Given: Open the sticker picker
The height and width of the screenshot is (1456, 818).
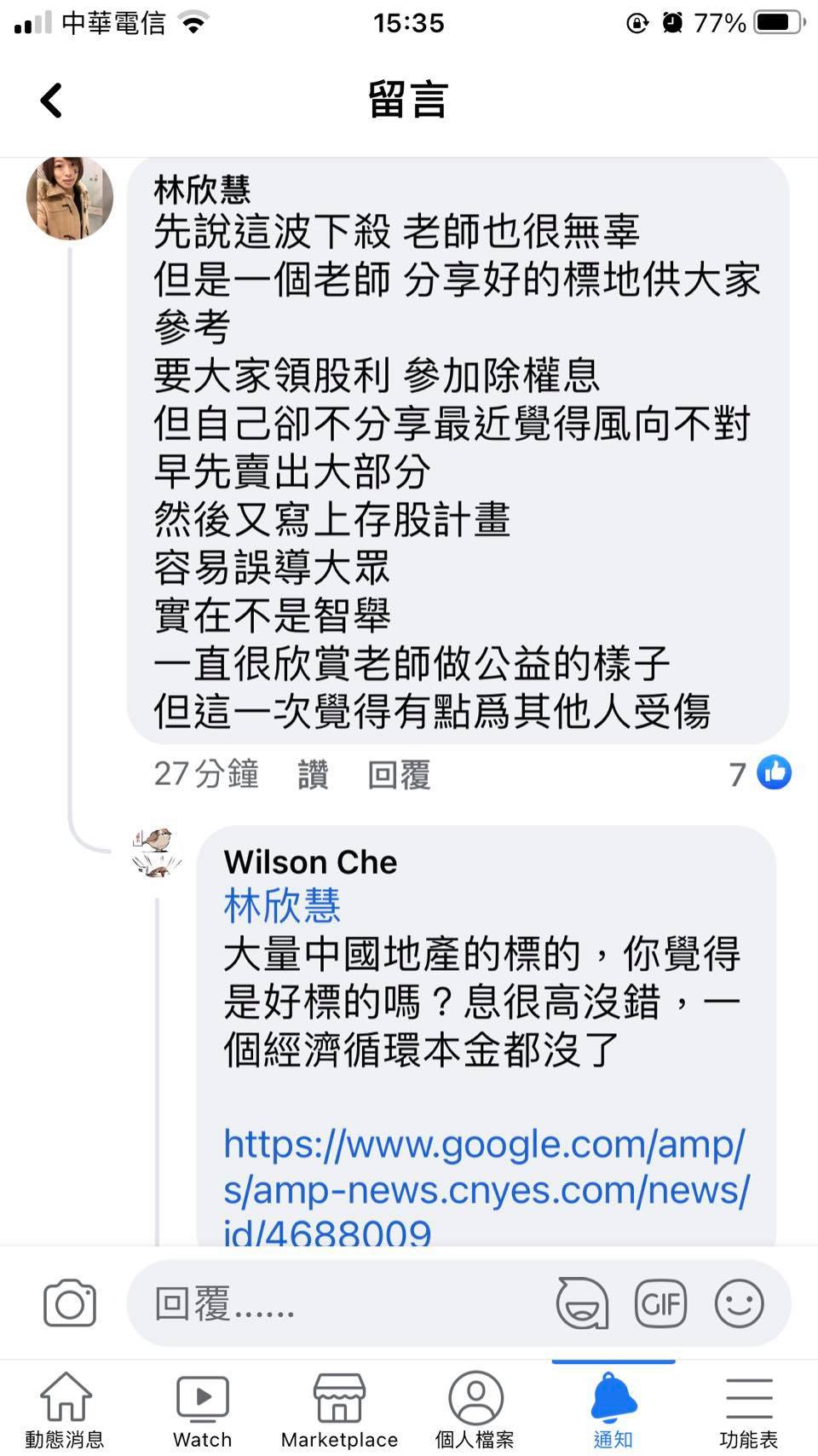Looking at the screenshot, I should point(582,1303).
